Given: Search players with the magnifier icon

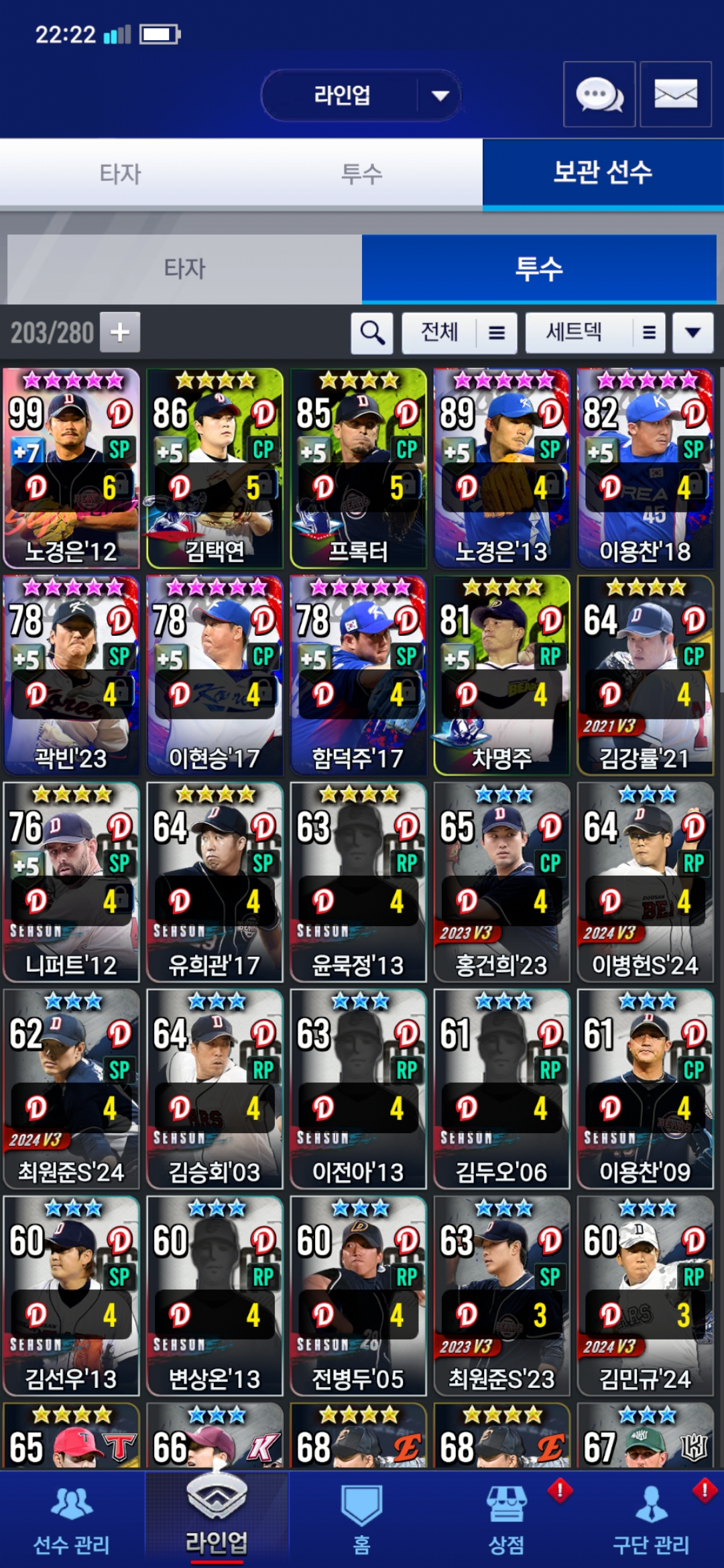Looking at the screenshot, I should click(x=372, y=332).
